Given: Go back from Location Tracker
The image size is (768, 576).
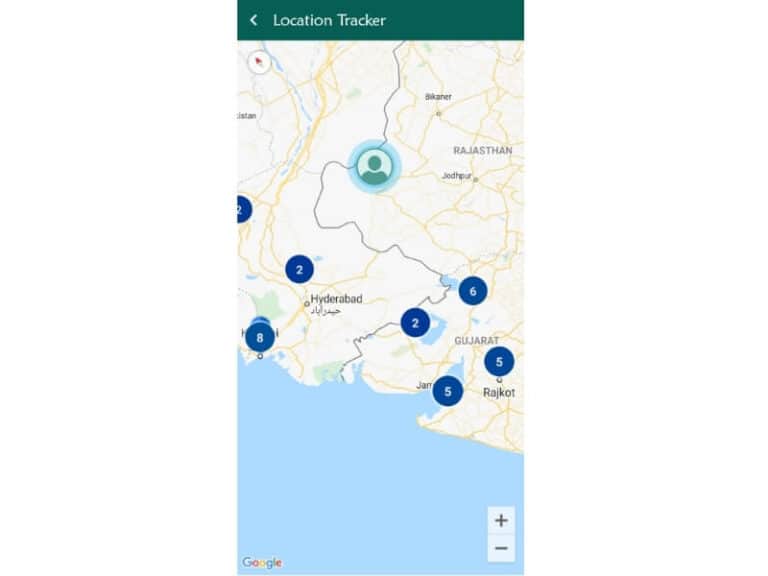Looking at the screenshot, I should click(x=254, y=20).
